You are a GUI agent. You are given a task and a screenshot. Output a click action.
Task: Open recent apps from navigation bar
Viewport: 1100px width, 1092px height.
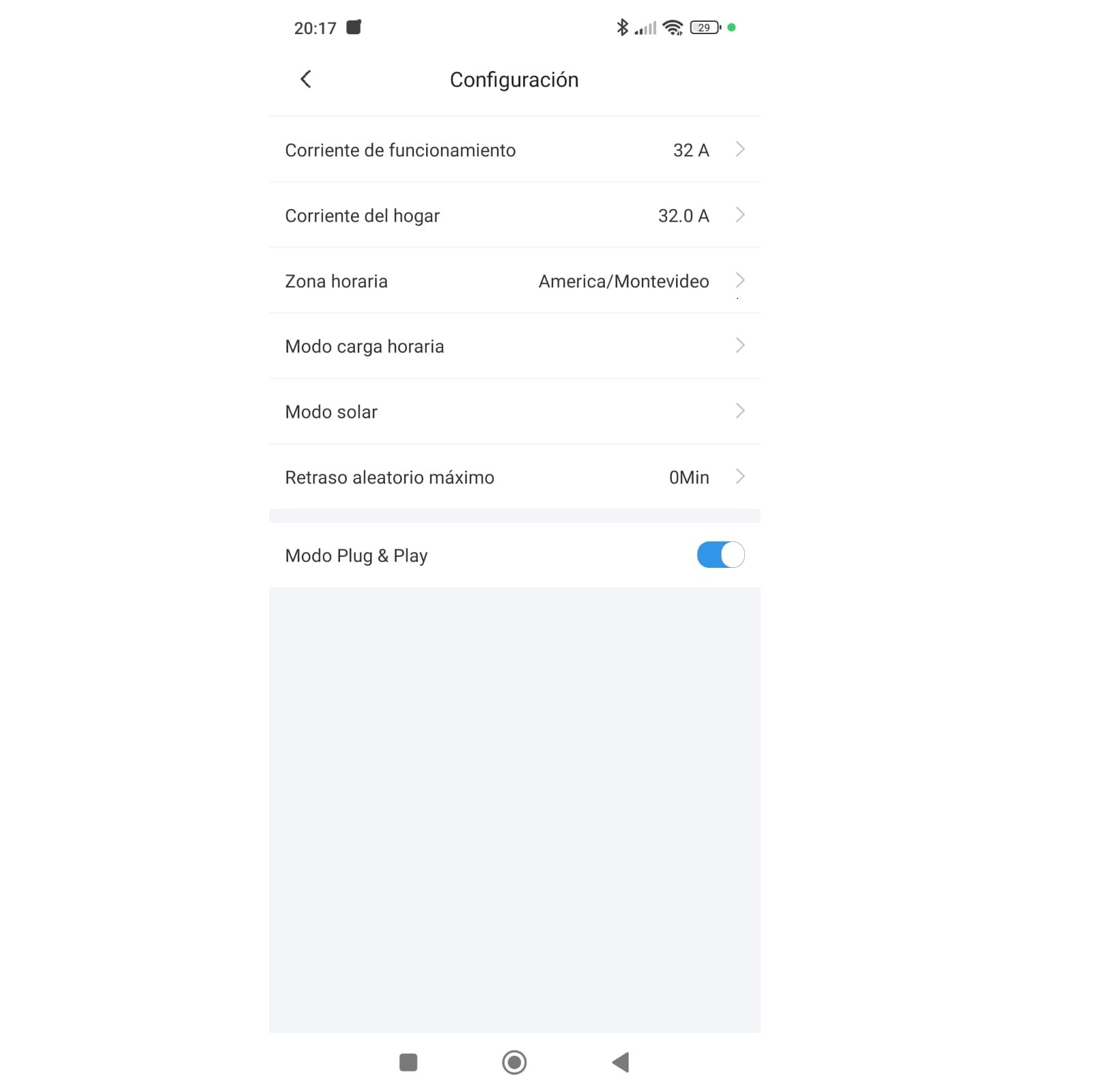click(408, 1062)
